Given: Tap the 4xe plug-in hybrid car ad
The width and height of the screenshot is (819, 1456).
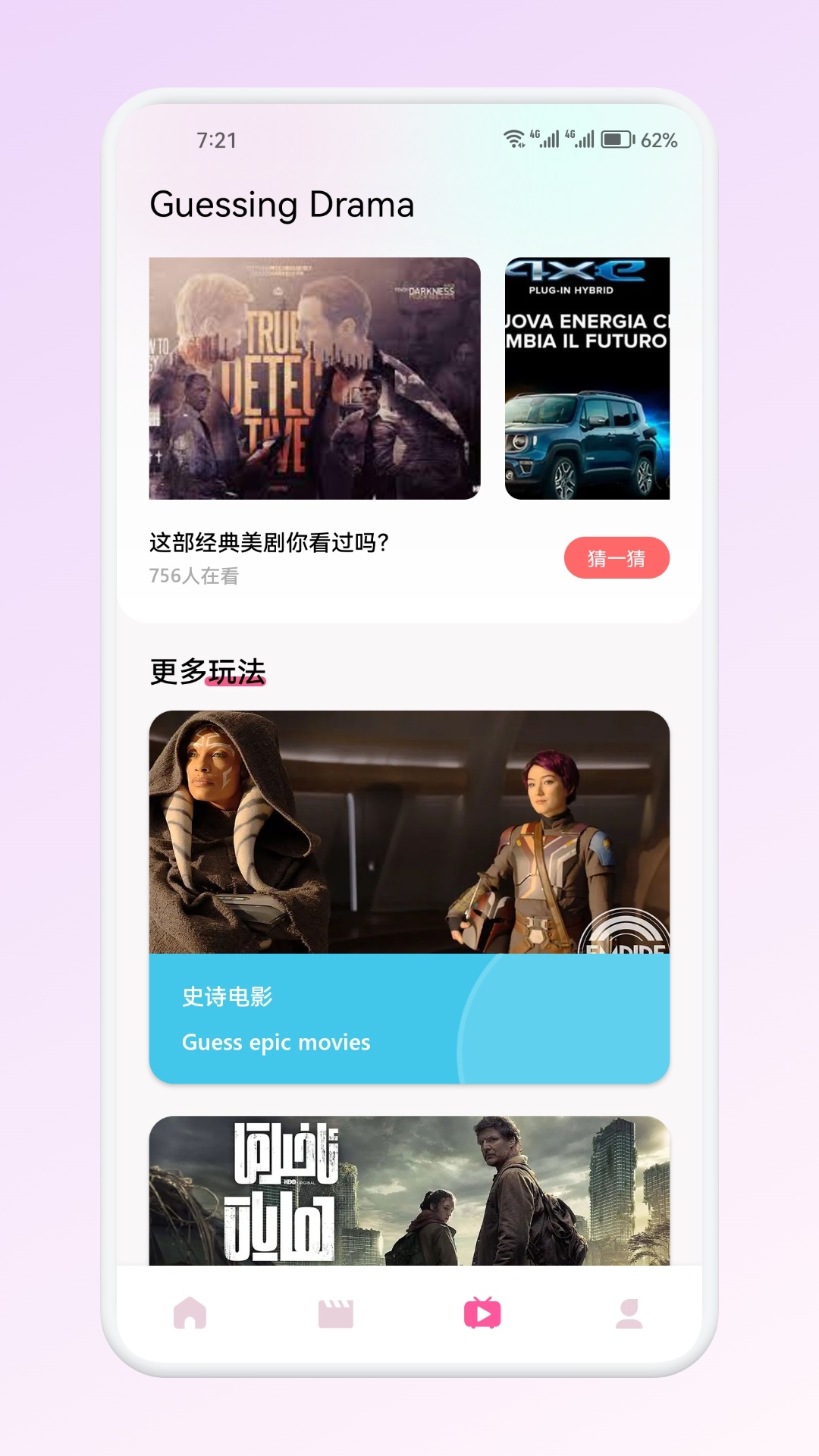Looking at the screenshot, I should [588, 379].
